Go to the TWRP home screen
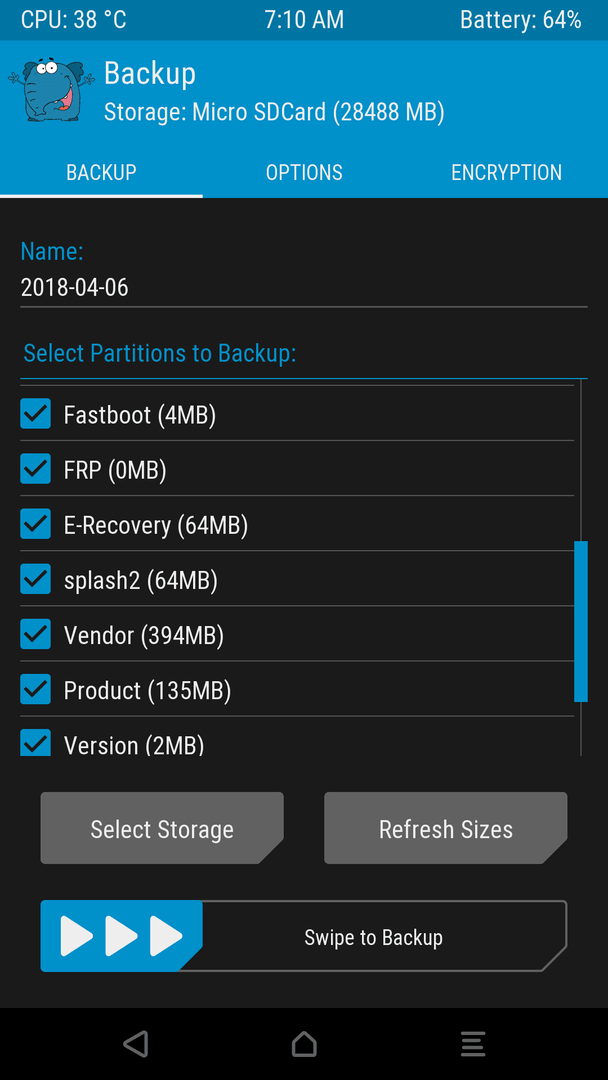 point(304,1043)
